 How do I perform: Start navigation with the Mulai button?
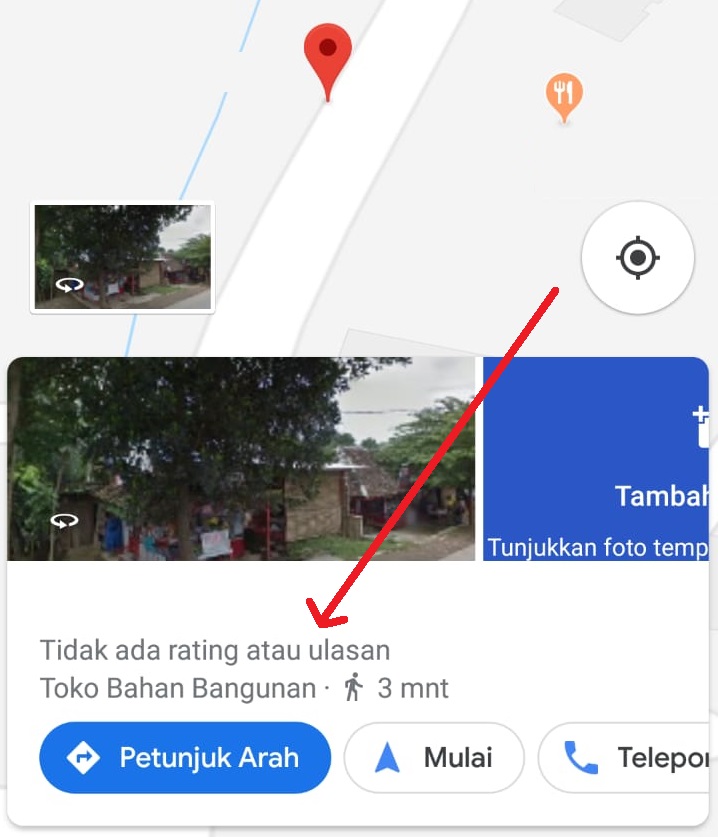[434, 758]
